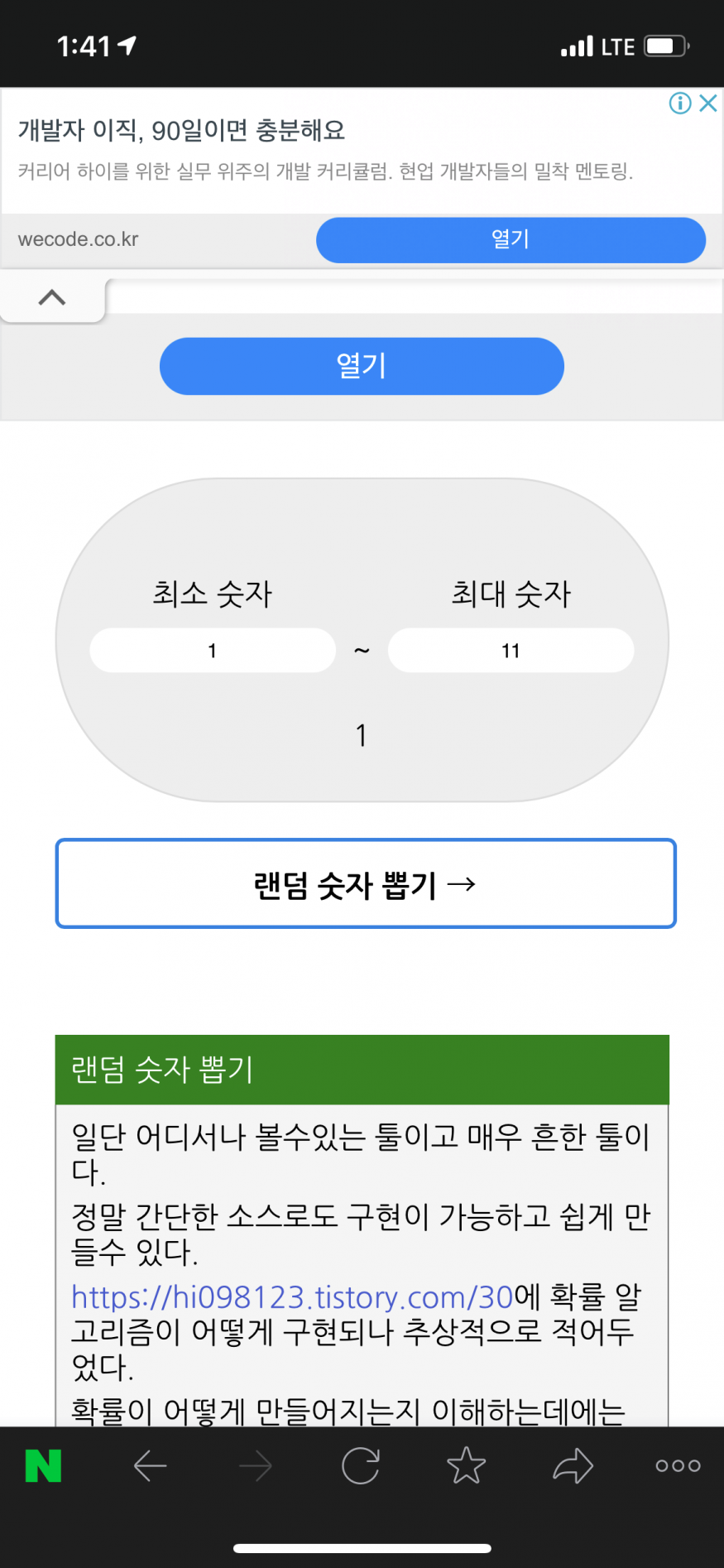Share this page
Image resolution: width=724 pixels, height=1568 pixels.
(573, 1466)
